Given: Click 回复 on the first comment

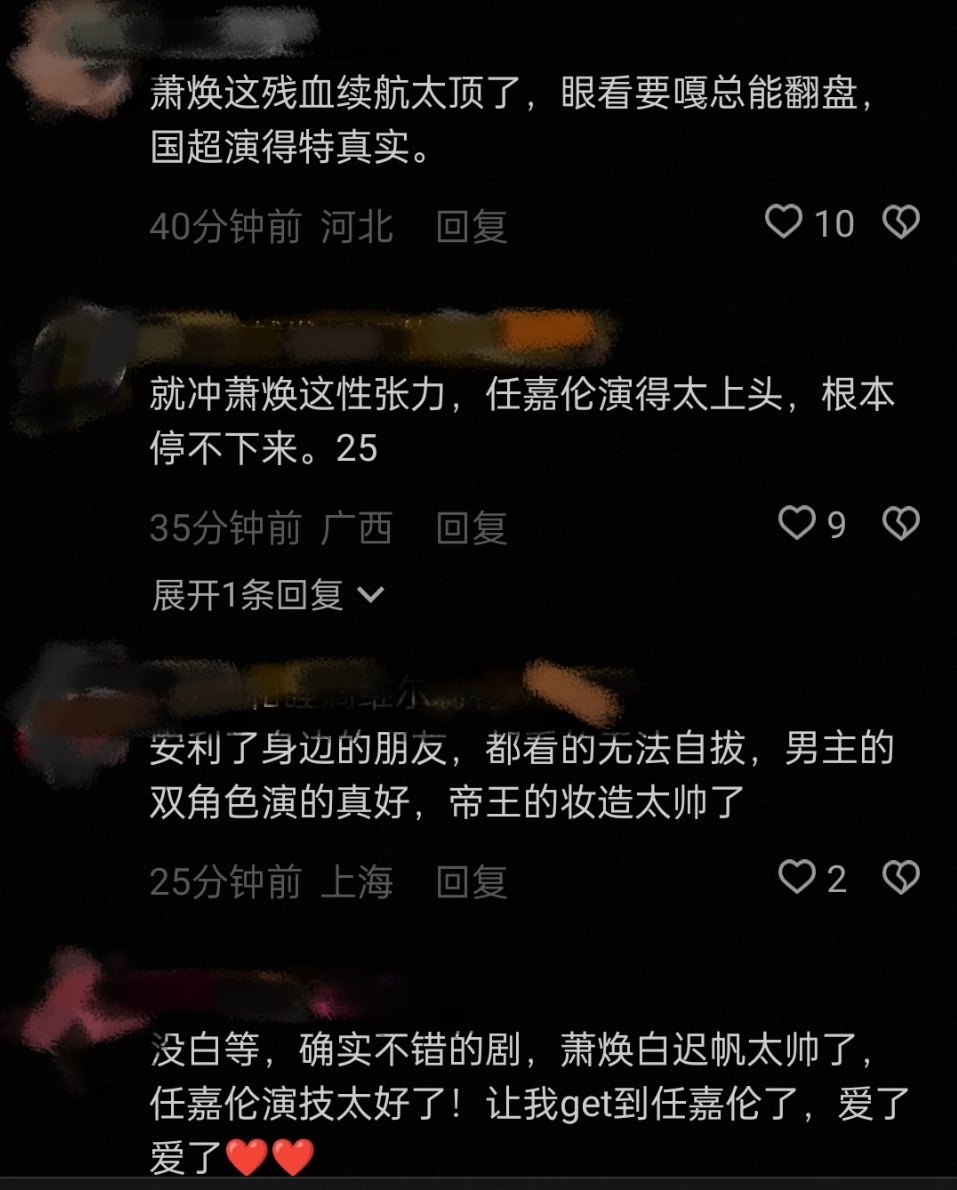Looking at the screenshot, I should 471,226.
